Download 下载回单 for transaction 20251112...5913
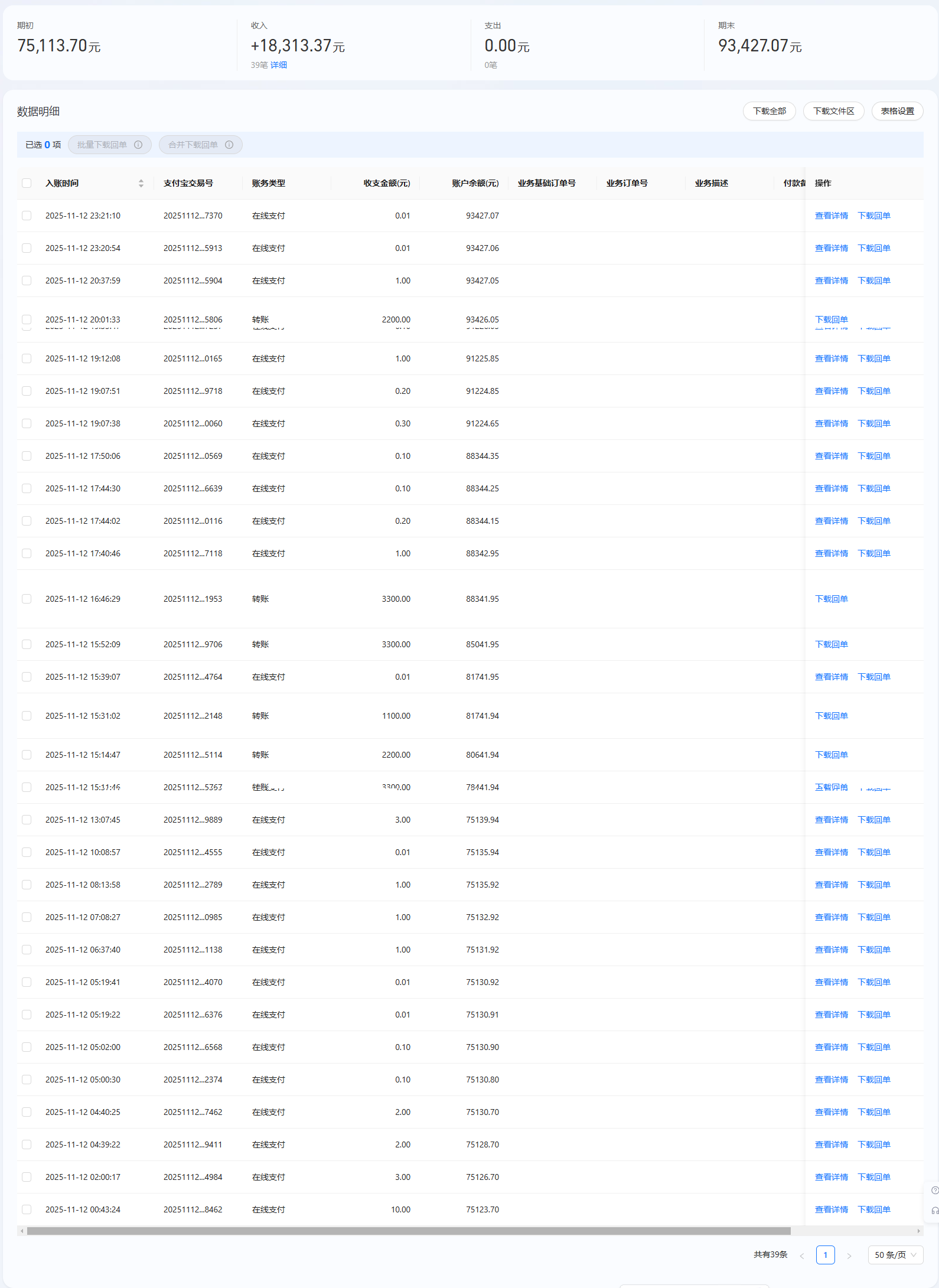This screenshot has height=1288, width=939. point(873,248)
